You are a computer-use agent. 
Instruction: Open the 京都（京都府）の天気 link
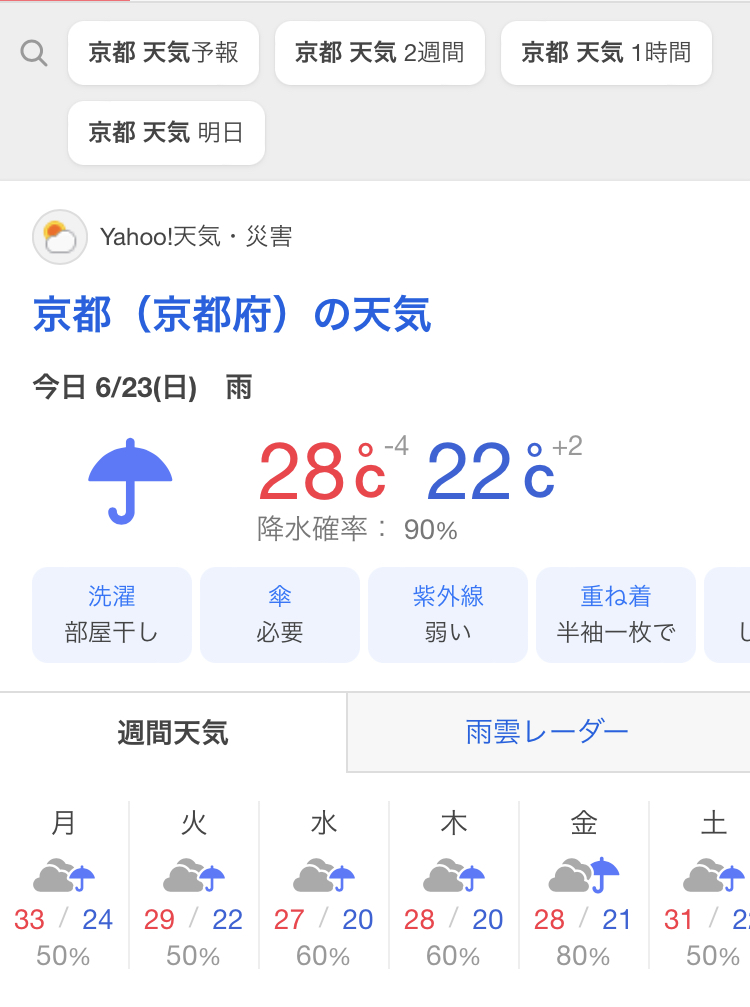tap(232, 314)
